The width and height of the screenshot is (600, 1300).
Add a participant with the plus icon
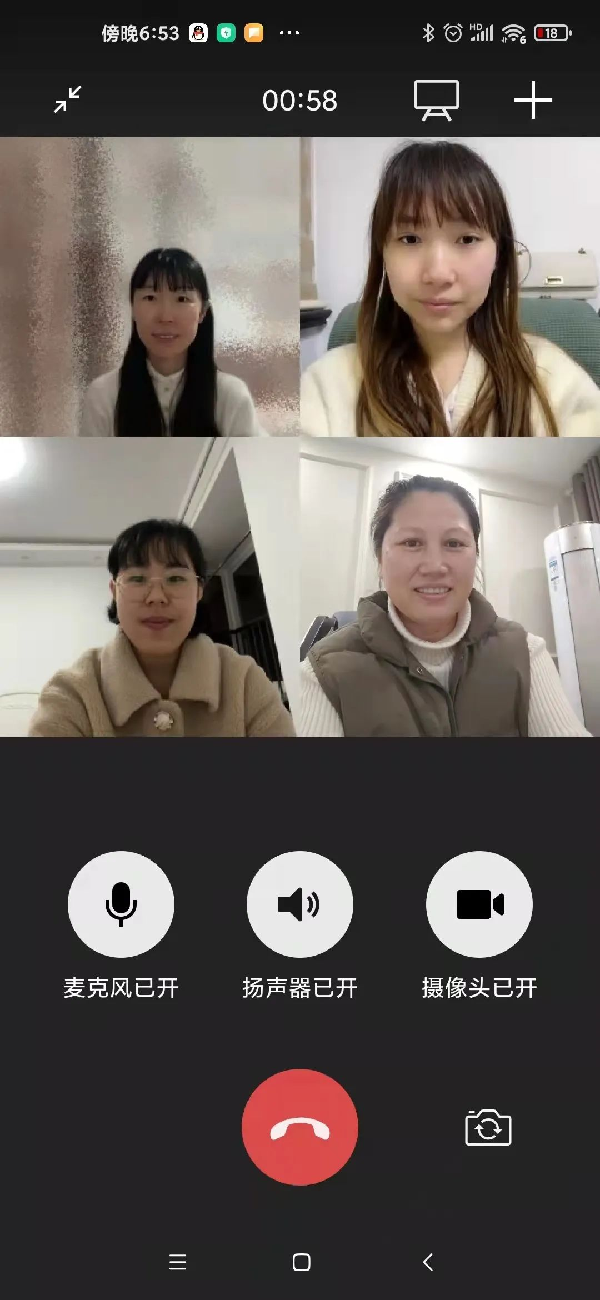coord(532,100)
